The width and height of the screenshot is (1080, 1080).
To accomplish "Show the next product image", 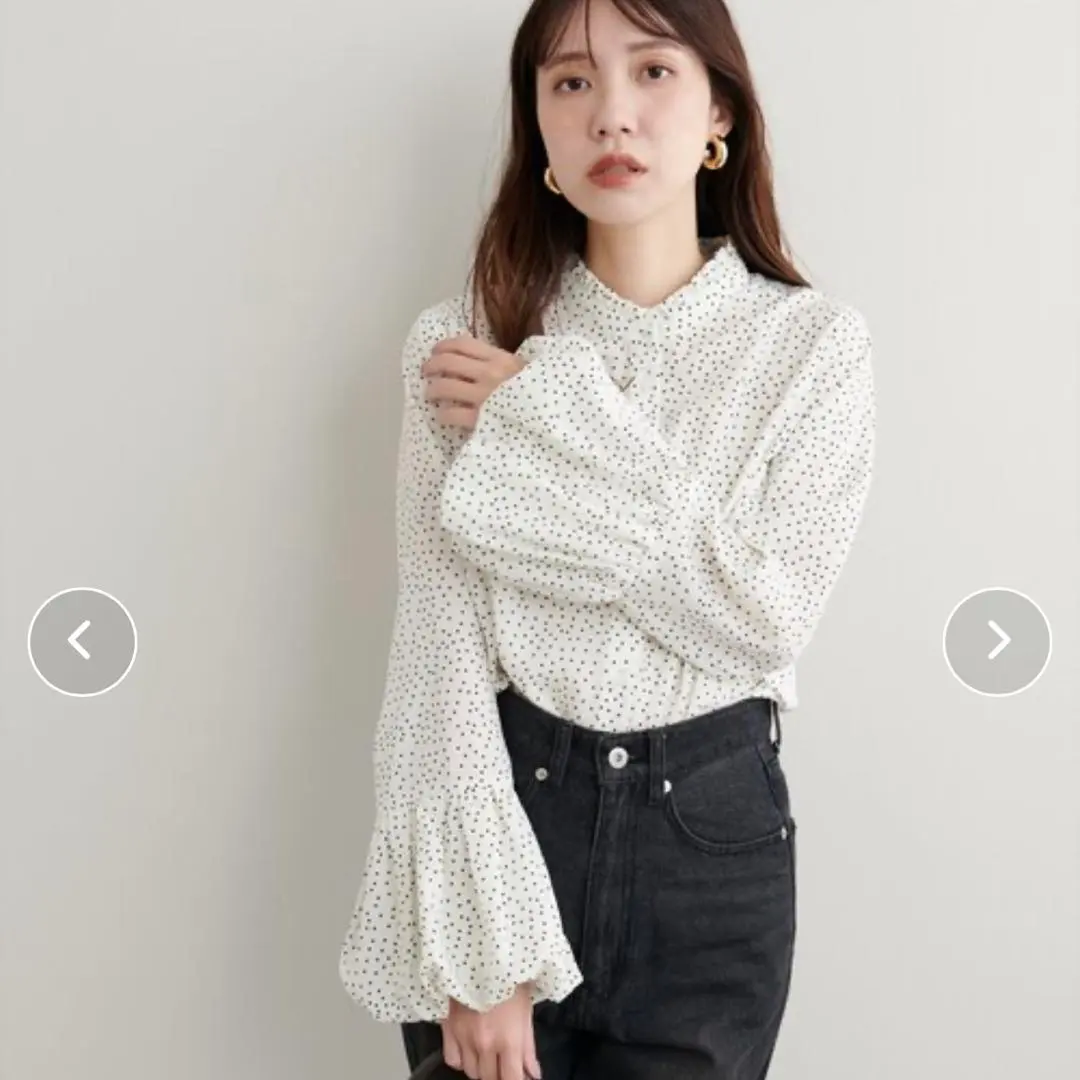I will click(x=997, y=641).
